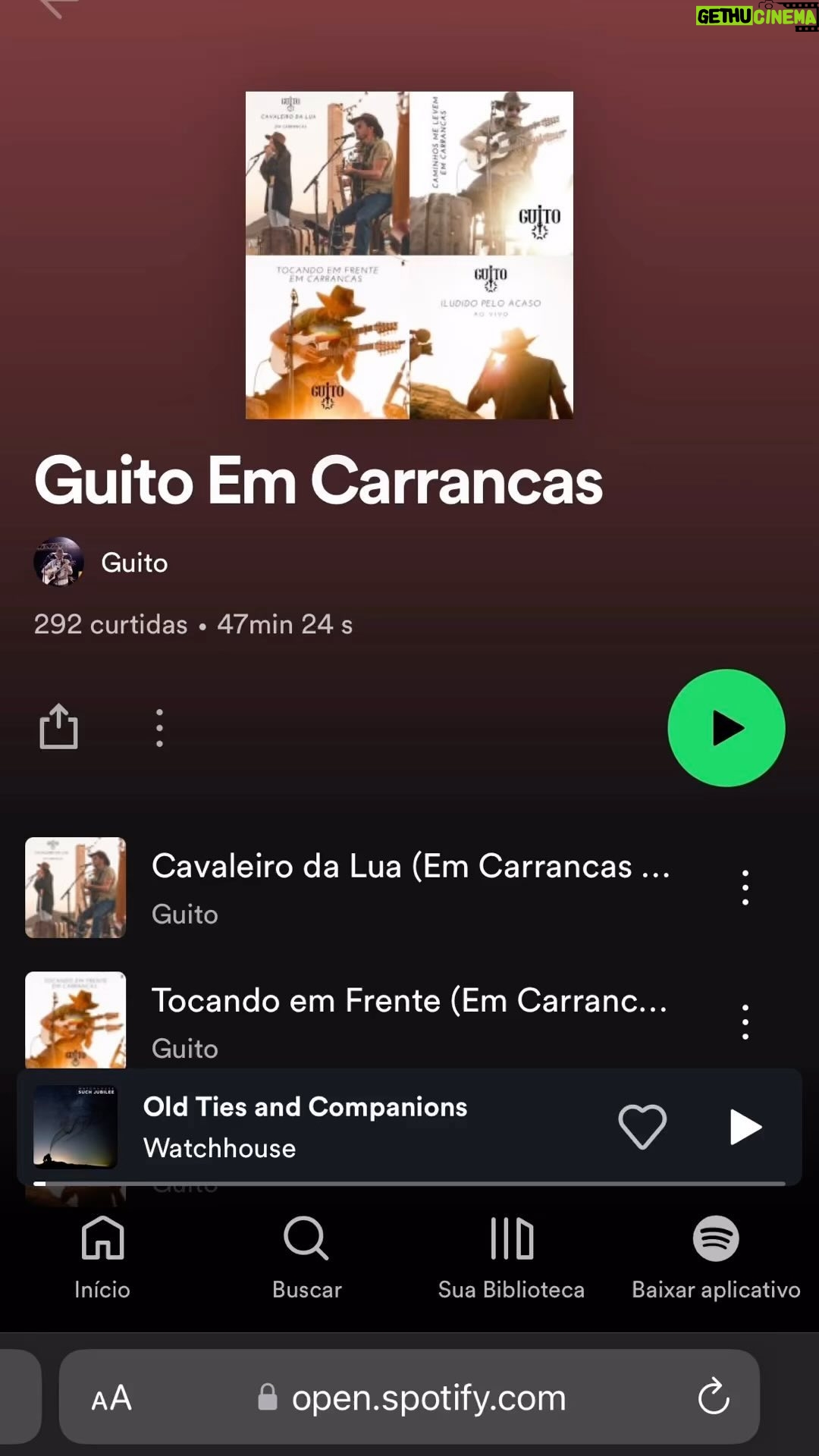The height and width of the screenshot is (1456, 819).
Task: Play the Guito Em Carrancas playlist
Action: [726, 728]
